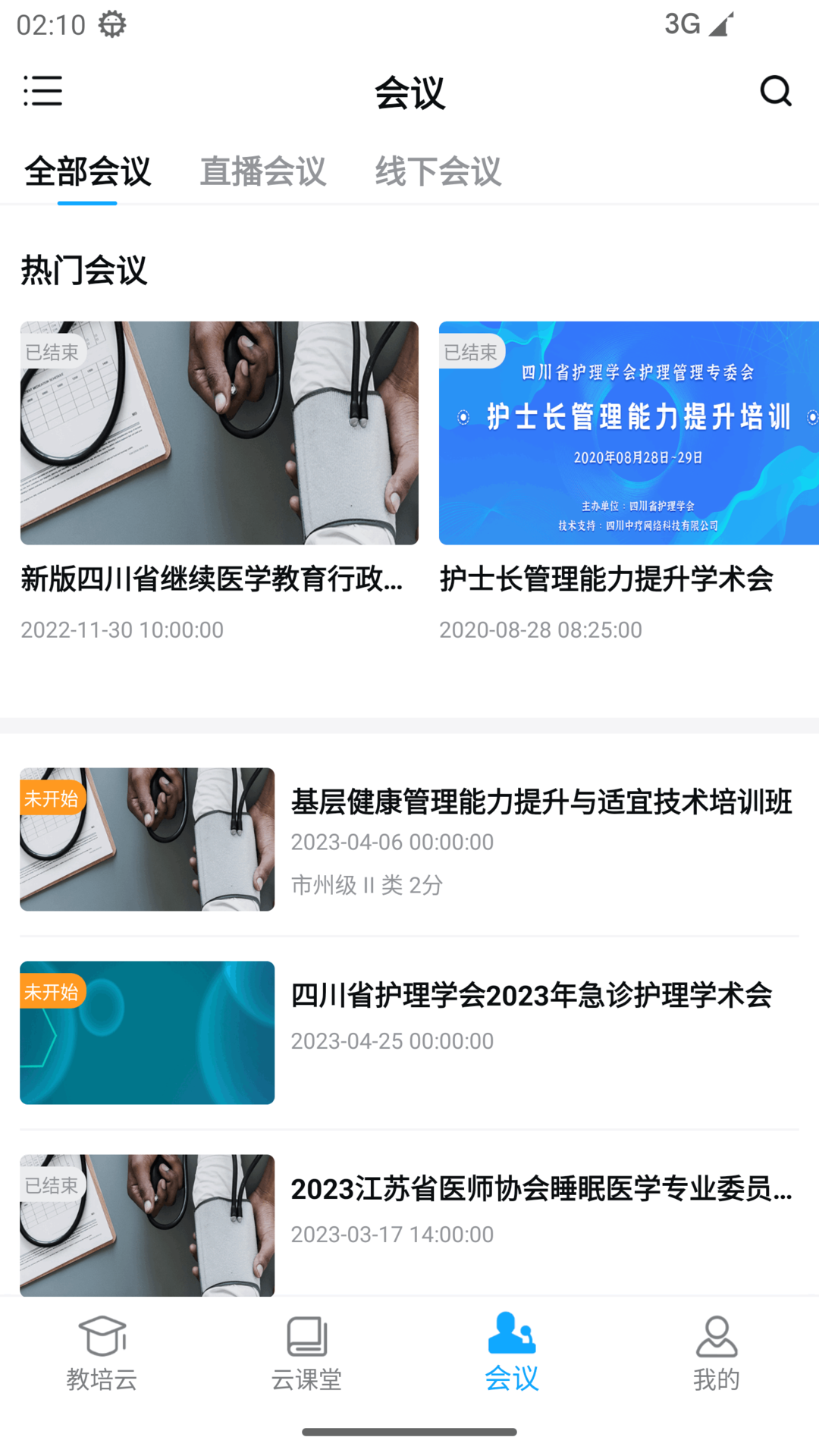Open the search icon
The image size is (819, 1456).
775,91
